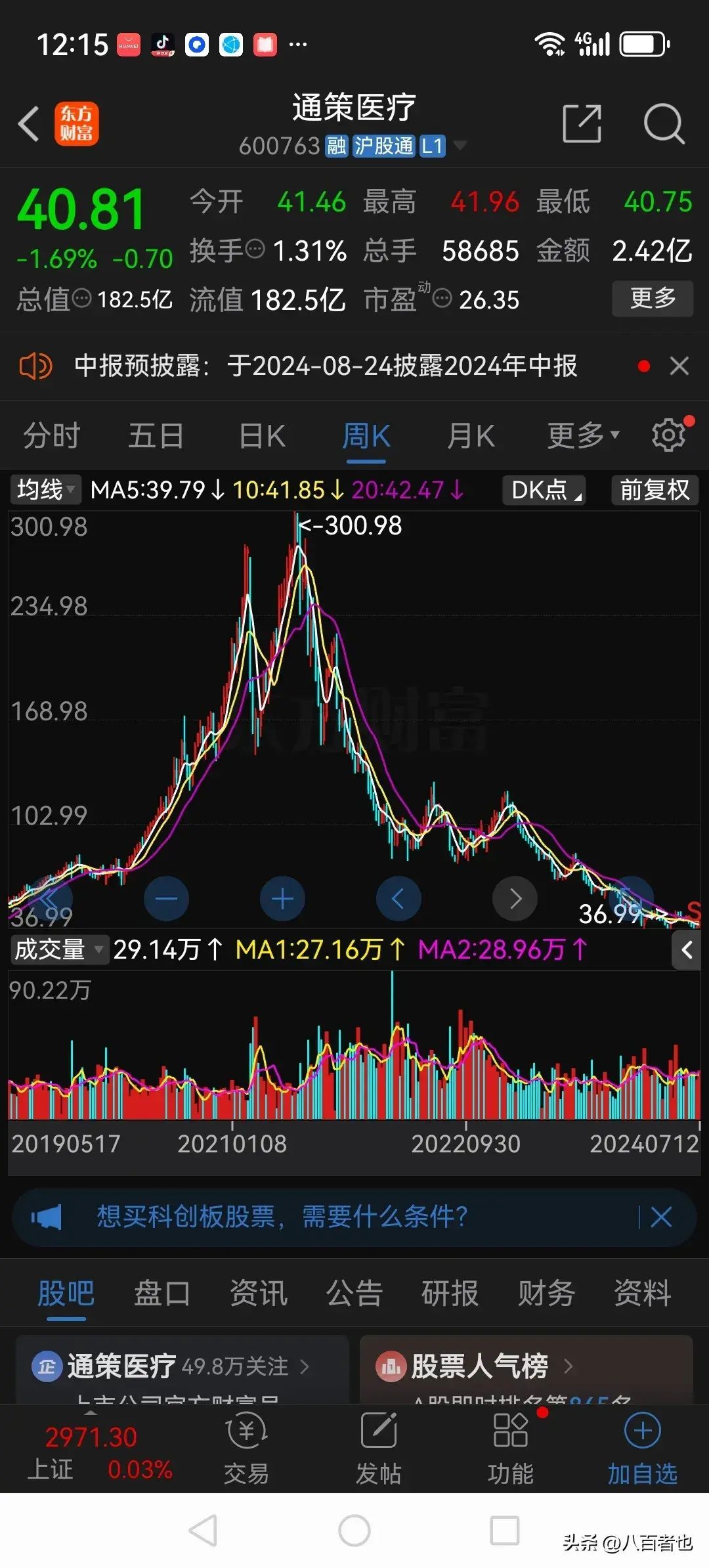Image resolution: width=709 pixels, height=1568 pixels.
Task: Mute the announcement speaker icon
Action: (x=36, y=366)
